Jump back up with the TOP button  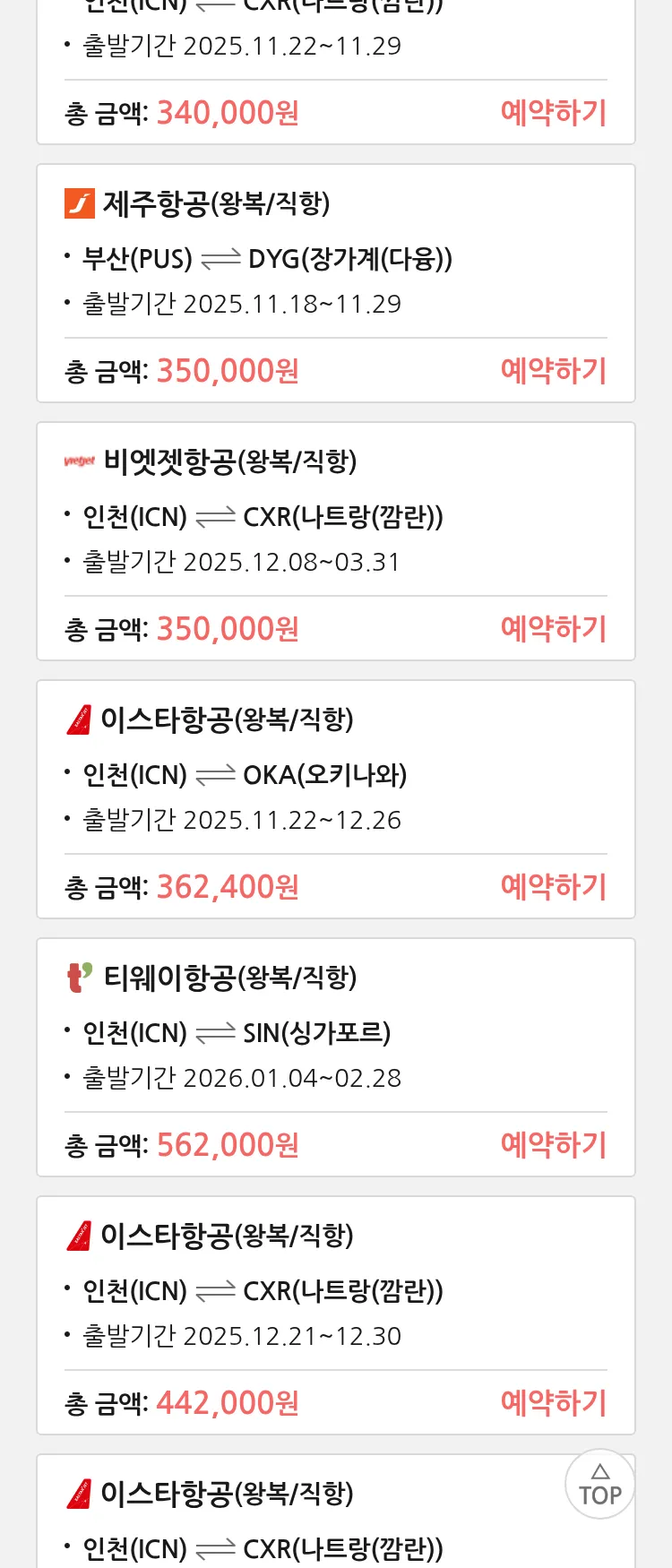[x=599, y=1484]
